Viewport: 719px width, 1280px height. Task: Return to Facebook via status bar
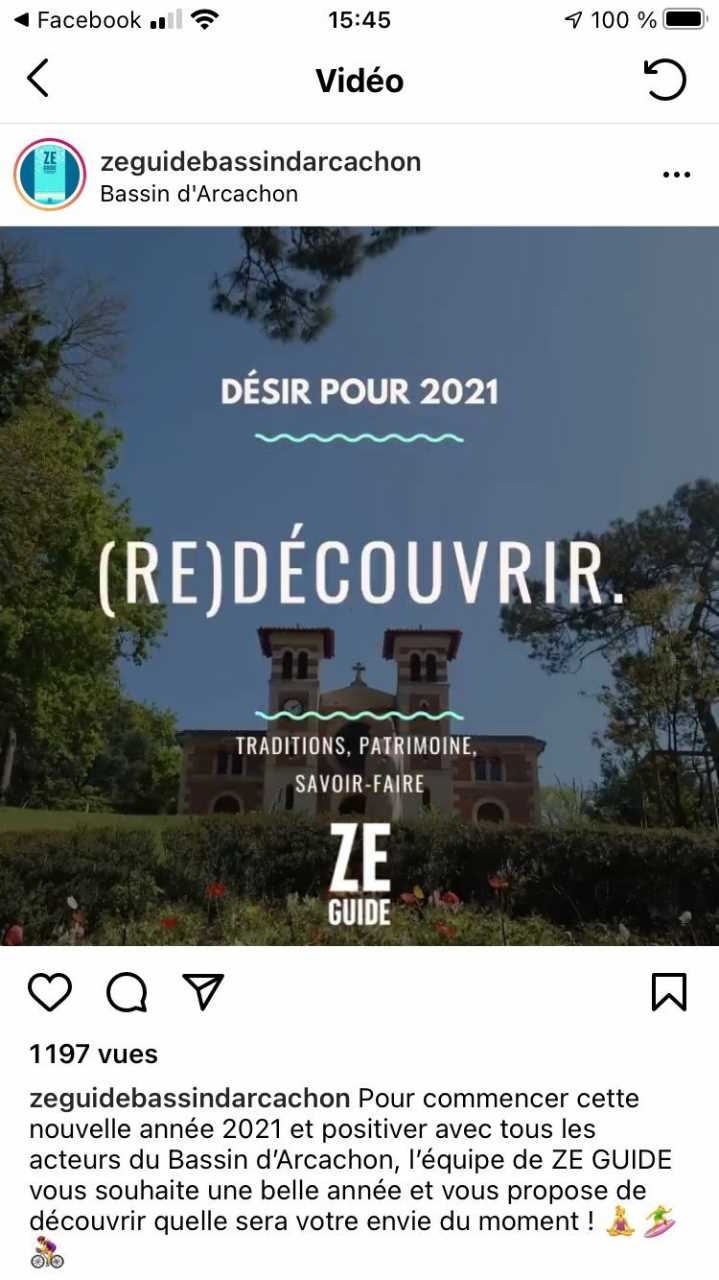click(76, 20)
